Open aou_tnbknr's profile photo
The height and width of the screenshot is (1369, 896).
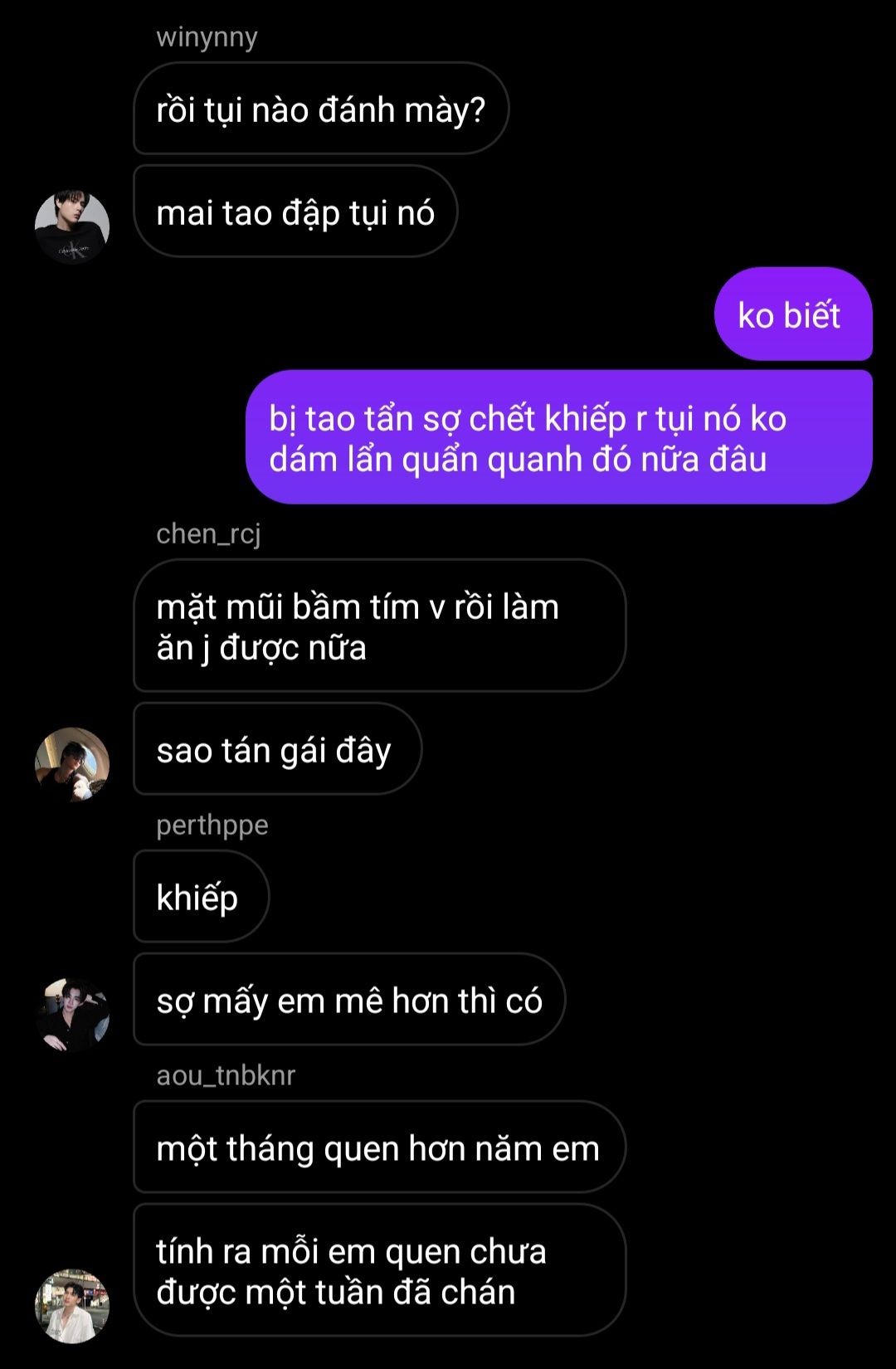[72, 1305]
